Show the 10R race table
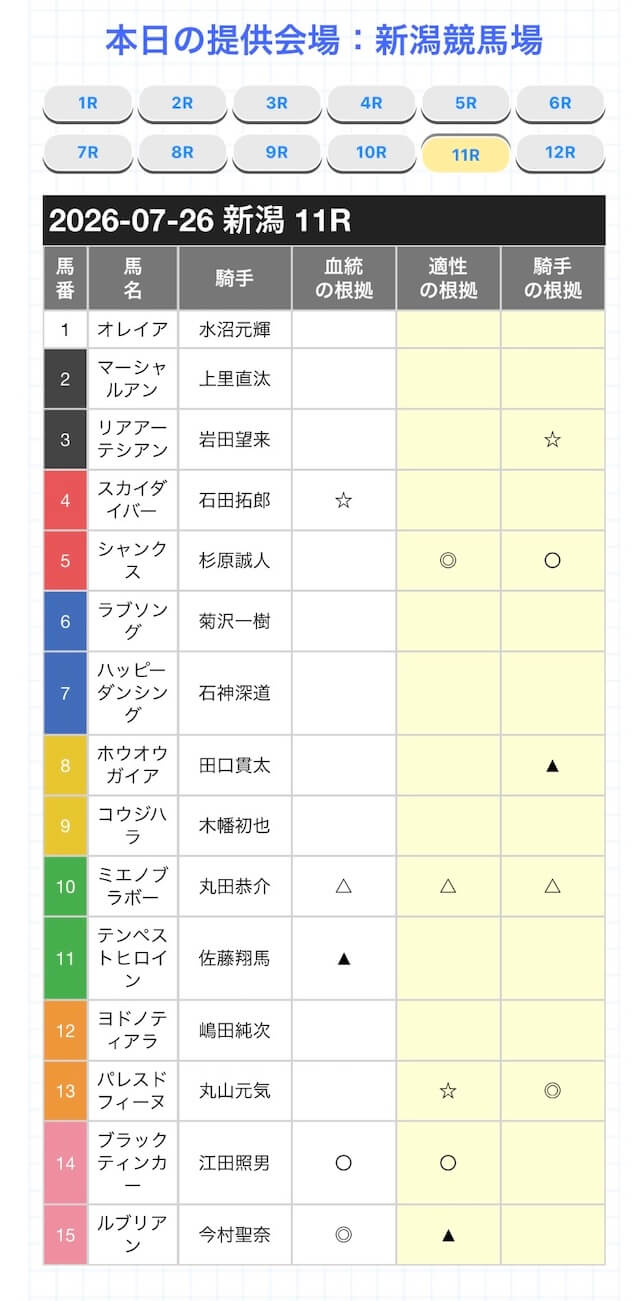Viewport: 640px width, 1301px height. 371,153
